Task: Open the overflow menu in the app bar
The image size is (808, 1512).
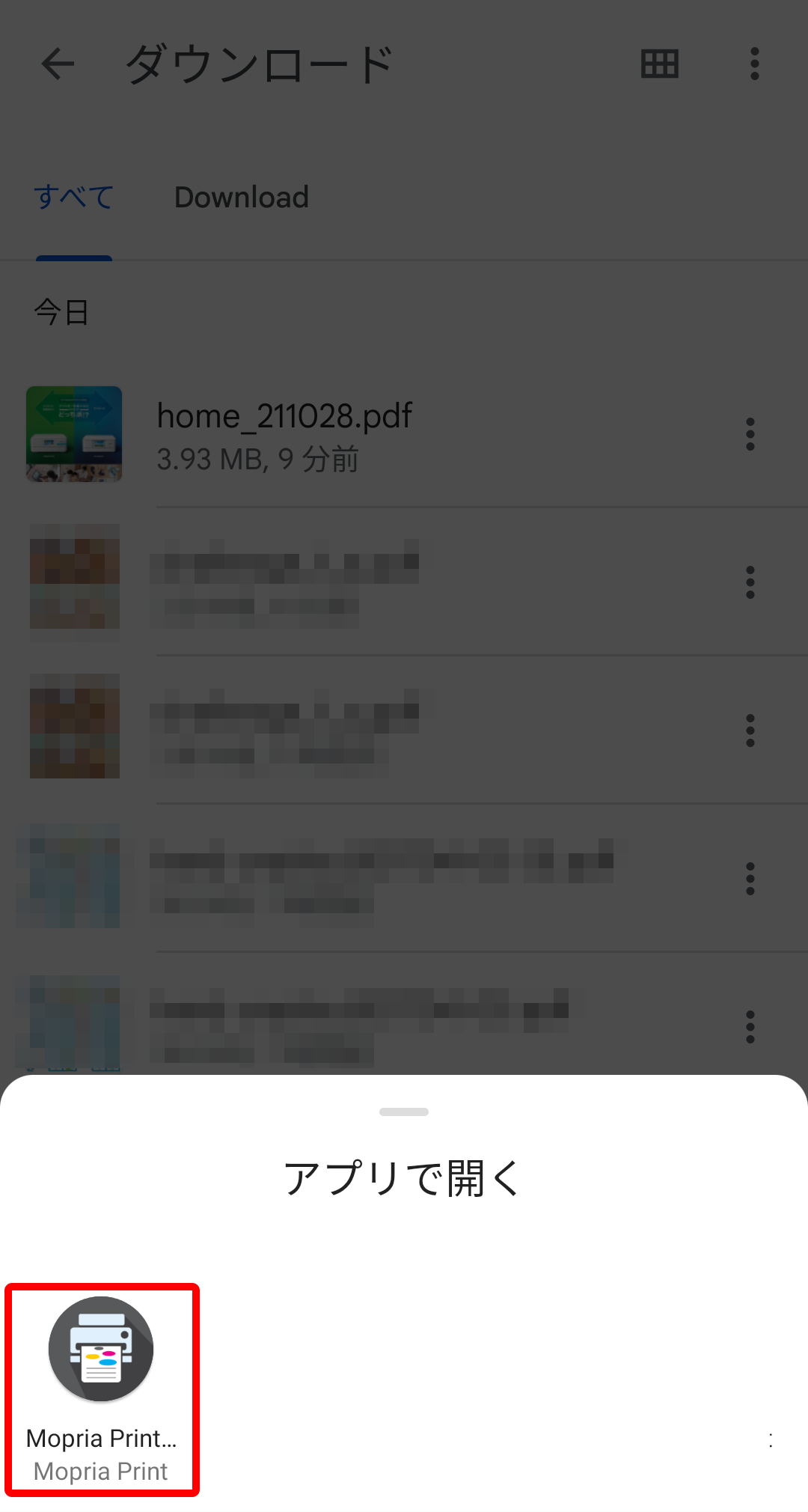Action: click(754, 64)
